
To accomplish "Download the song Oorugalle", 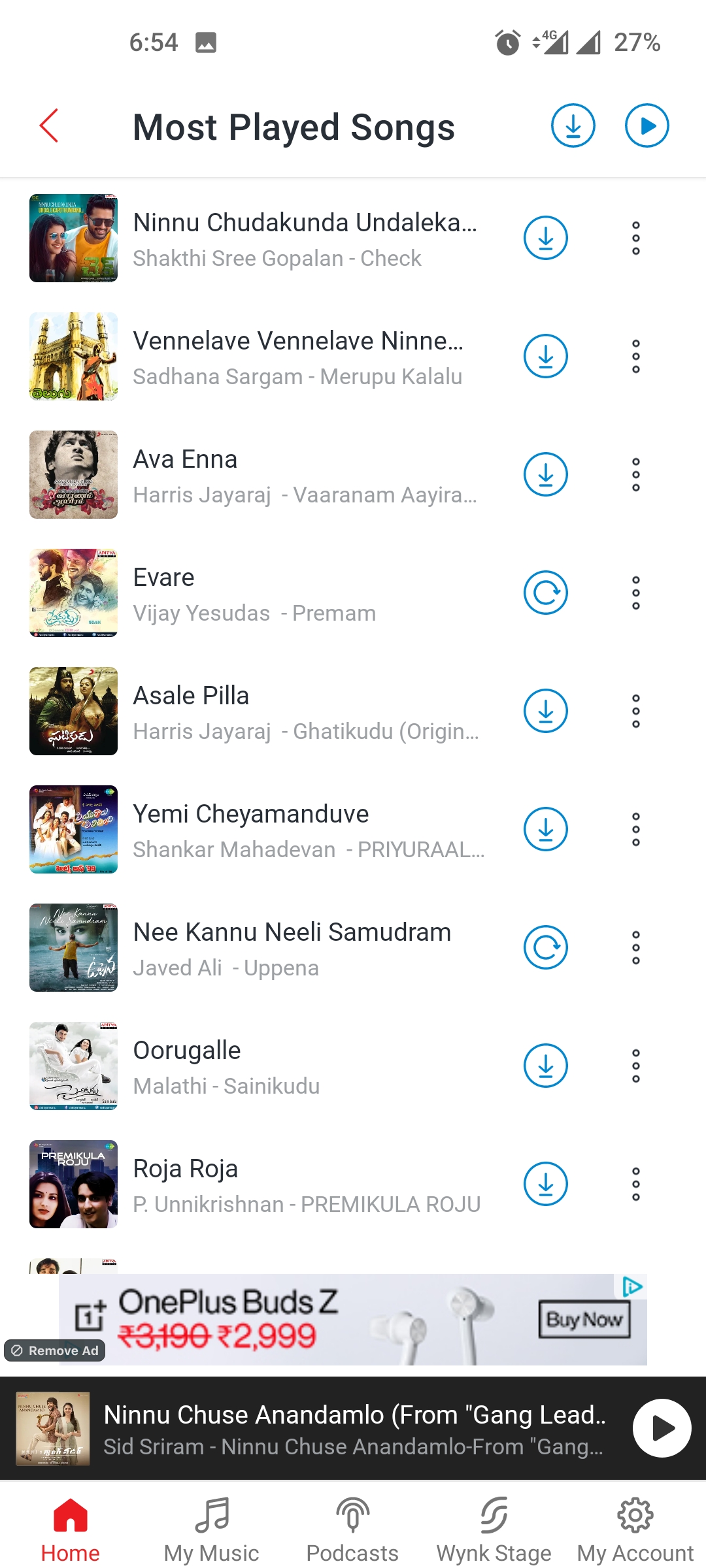I will pos(545,1066).
